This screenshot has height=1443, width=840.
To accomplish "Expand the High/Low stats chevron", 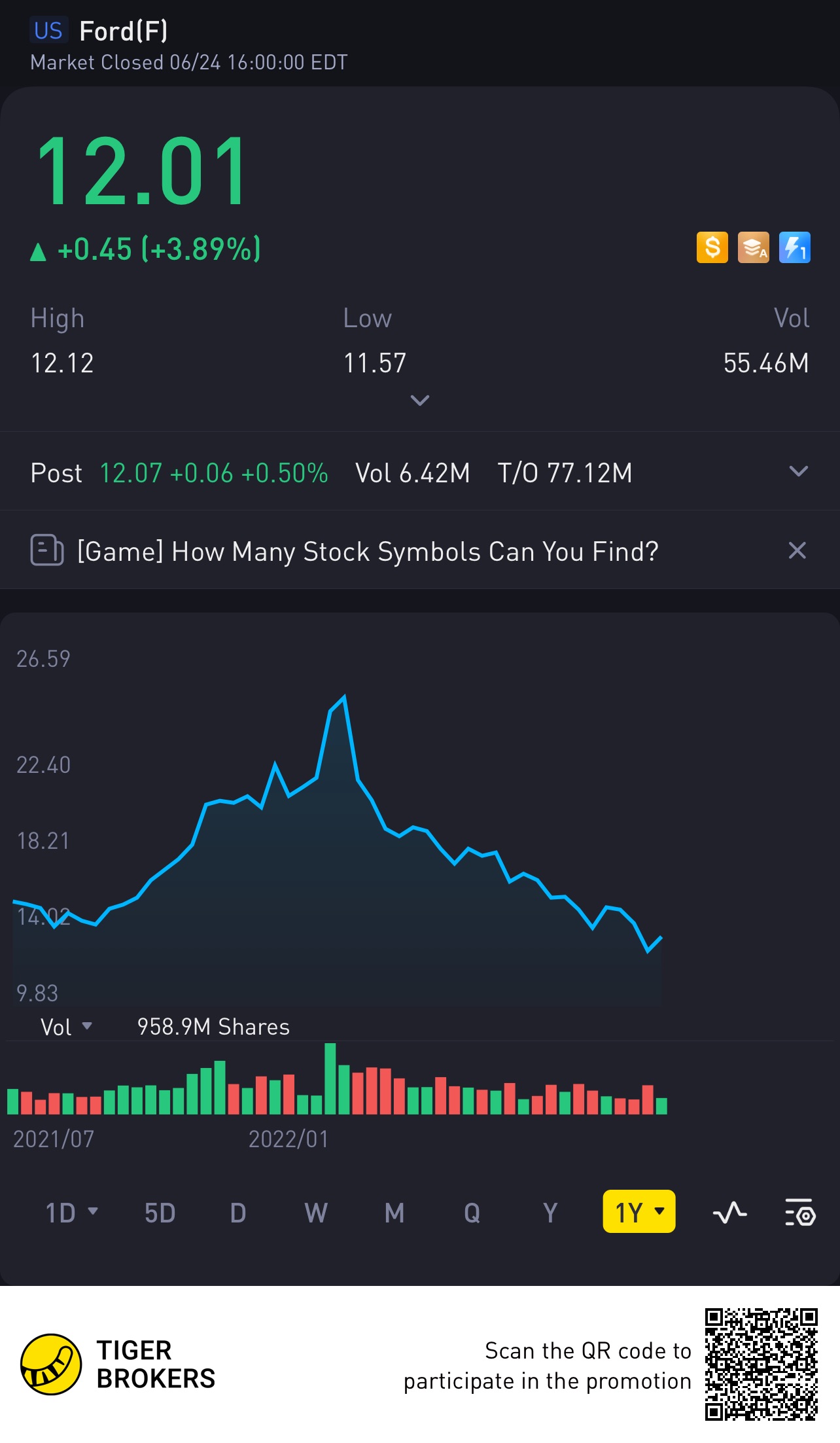I will 419,400.
